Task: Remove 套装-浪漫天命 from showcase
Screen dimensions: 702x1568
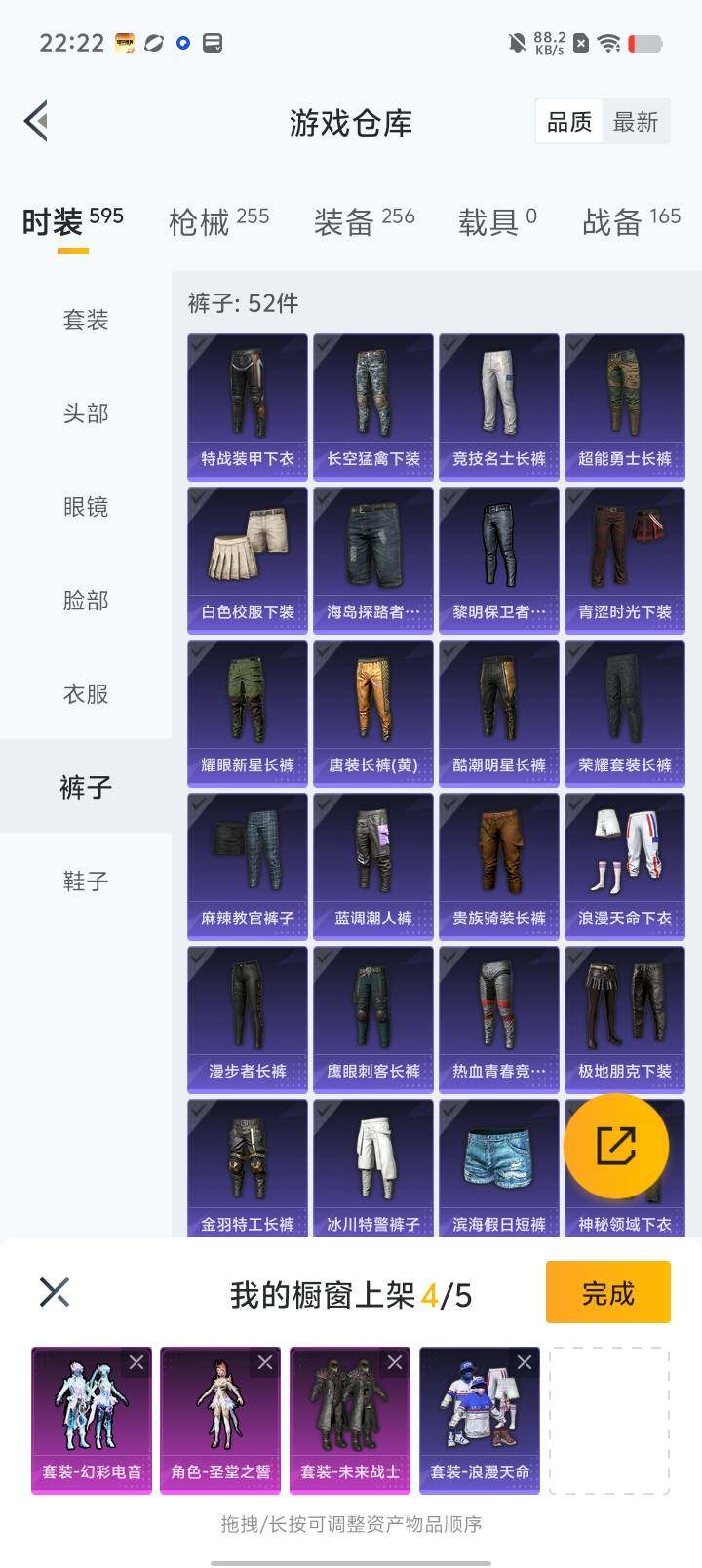Action: coord(525,1362)
